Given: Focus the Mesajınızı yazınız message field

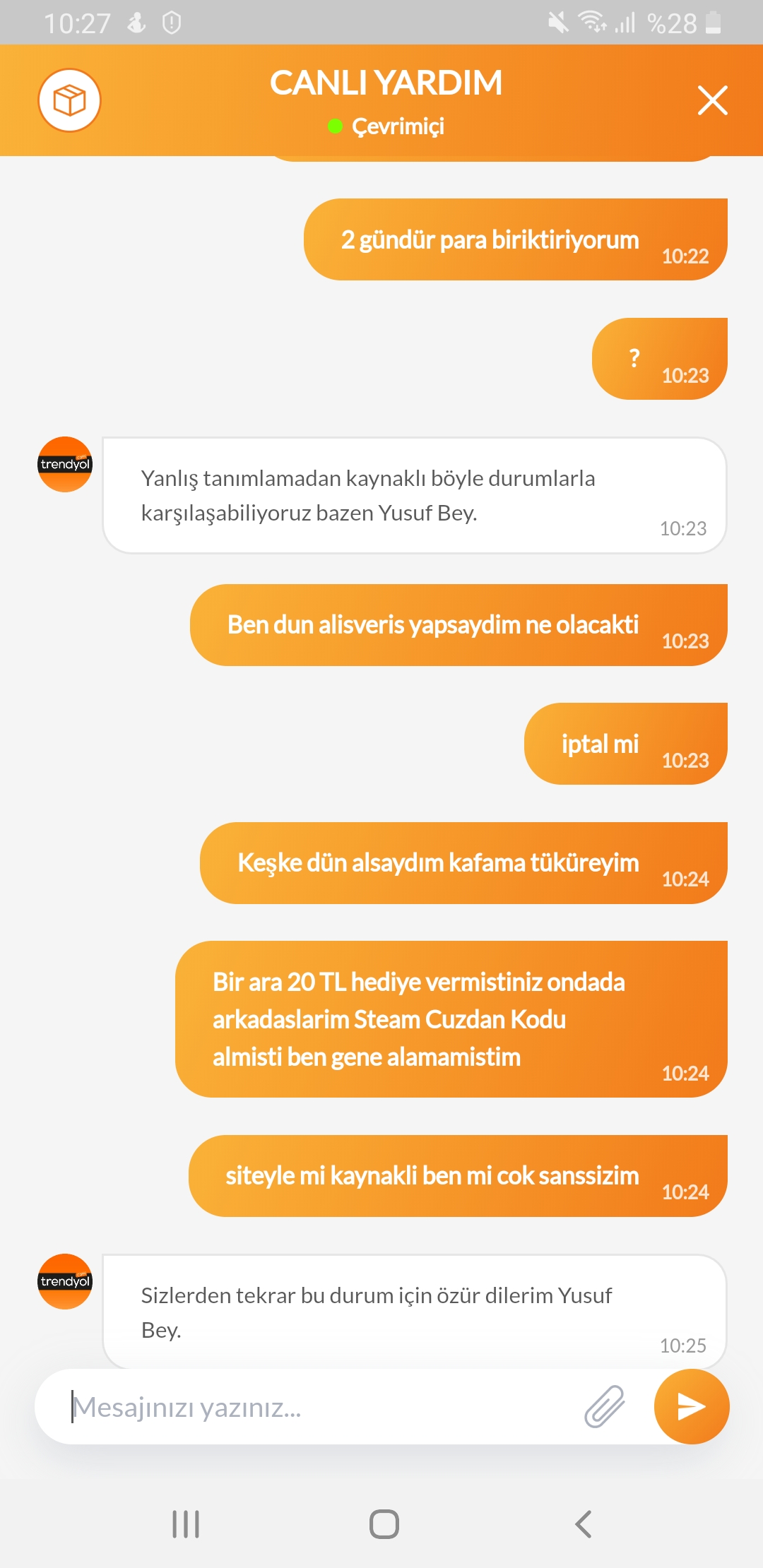Looking at the screenshot, I should 311,1407.
